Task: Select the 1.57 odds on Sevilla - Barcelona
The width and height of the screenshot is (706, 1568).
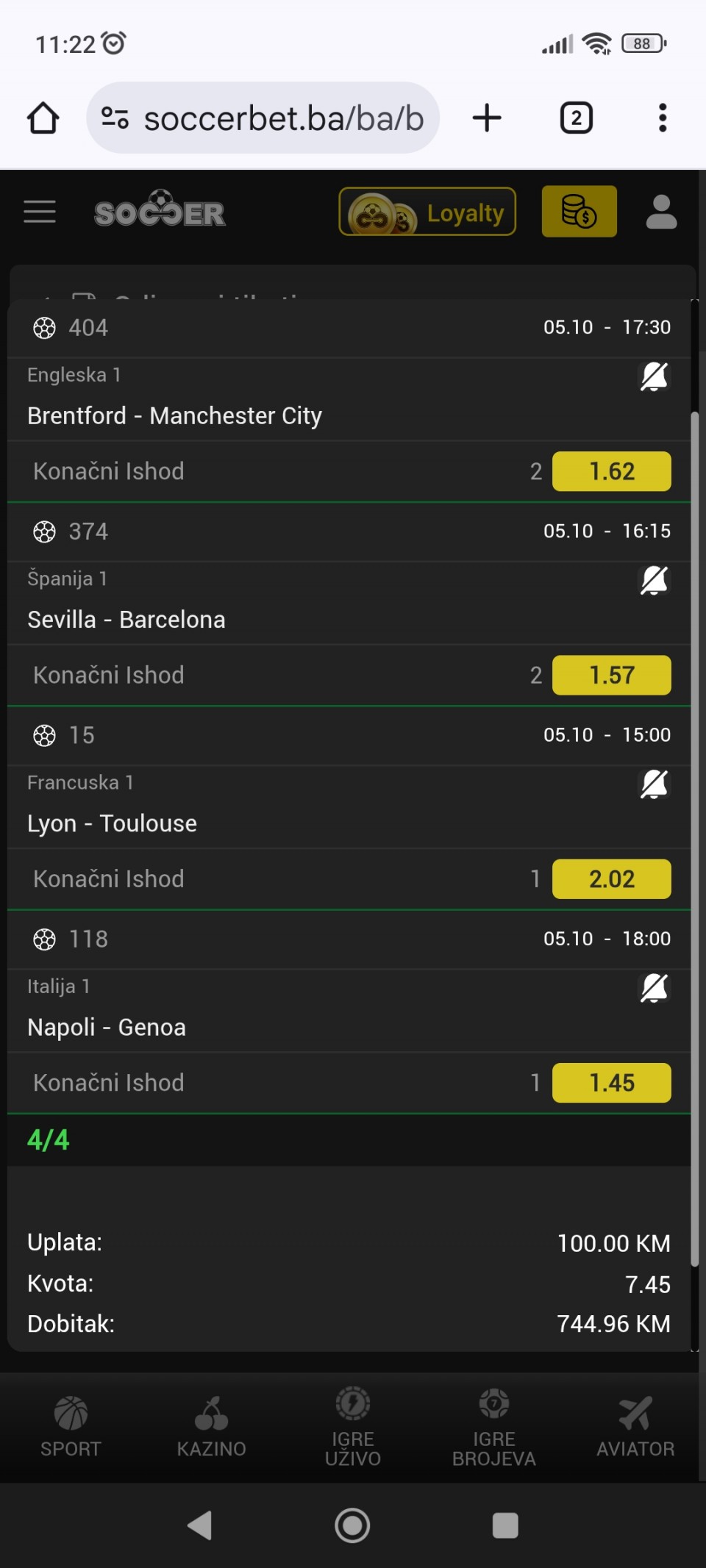Action: point(611,675)
